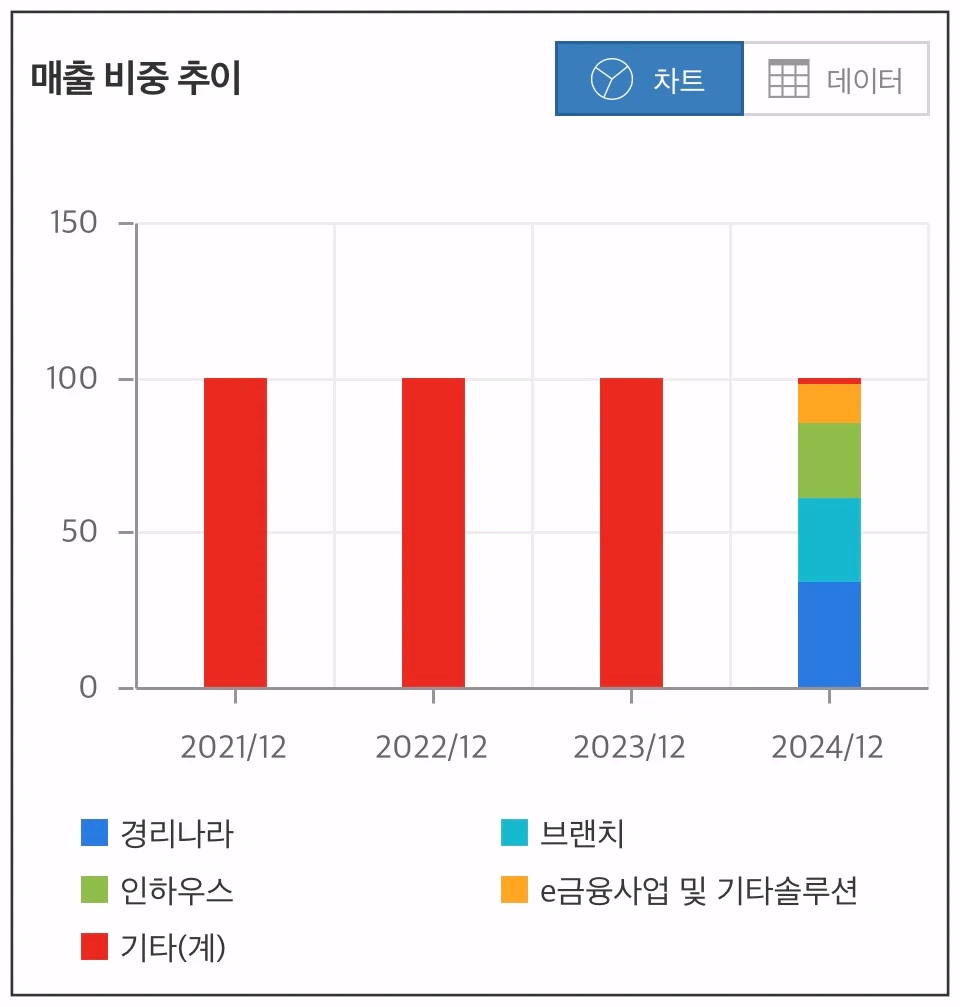Click the pie chart icon on 차트 tab
Image resolution: width=960 pixels, height=1007 pixels.
pos(610,77)
